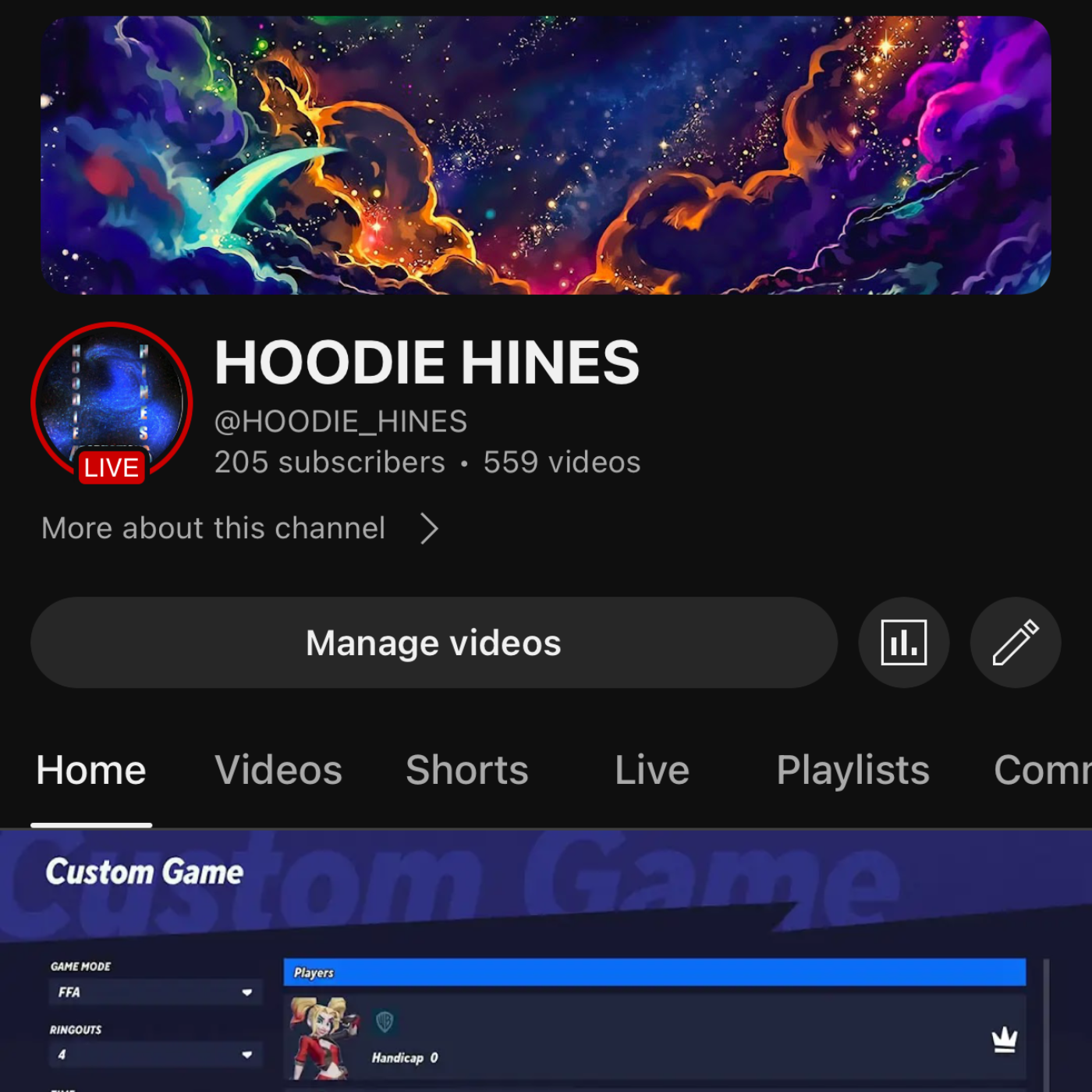Viewport: 1092px width, 1092px height.
Task: View channel analytics
Action: (x=903, y=643)
